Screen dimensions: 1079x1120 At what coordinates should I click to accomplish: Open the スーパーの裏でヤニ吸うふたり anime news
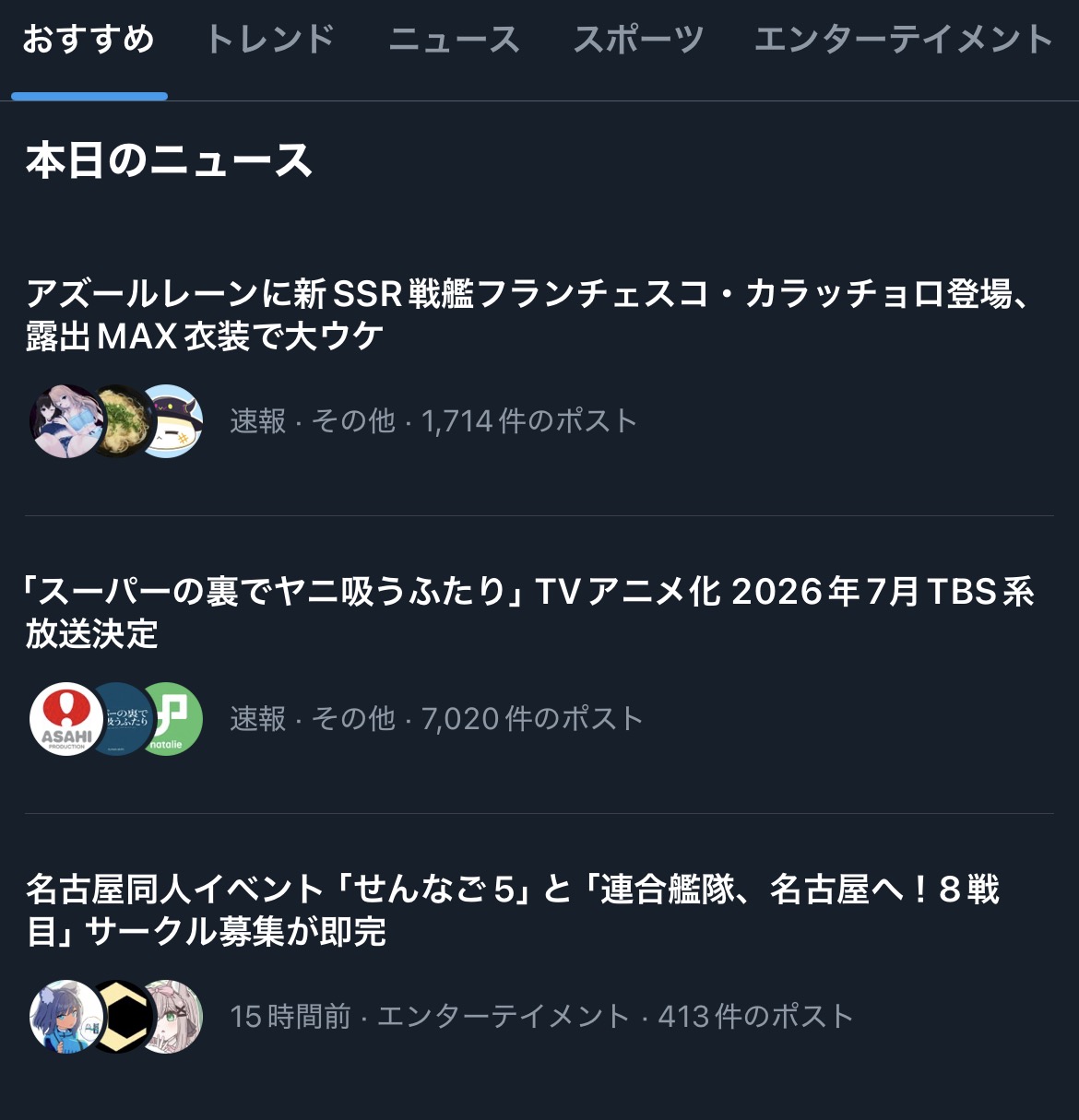pos(528,612)
